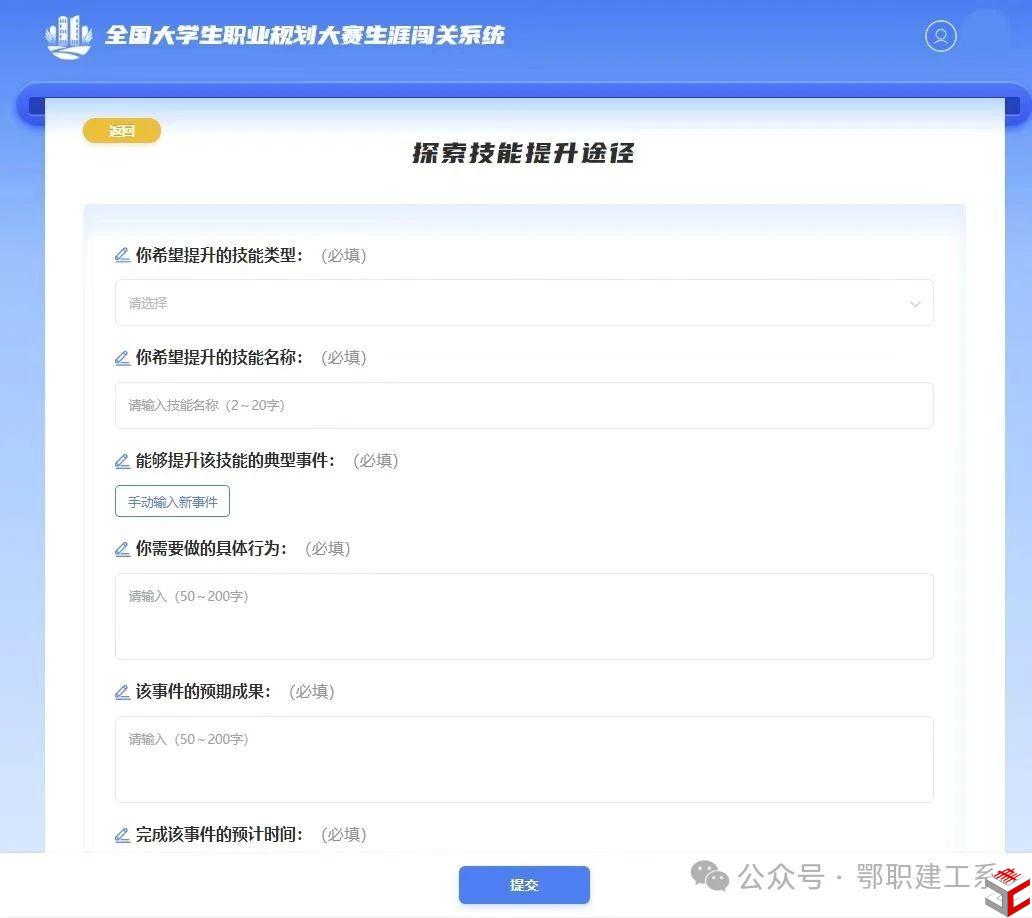Submit the form with 提交
This screenshot has height=918, width=1032.
(x=524, y=885)
